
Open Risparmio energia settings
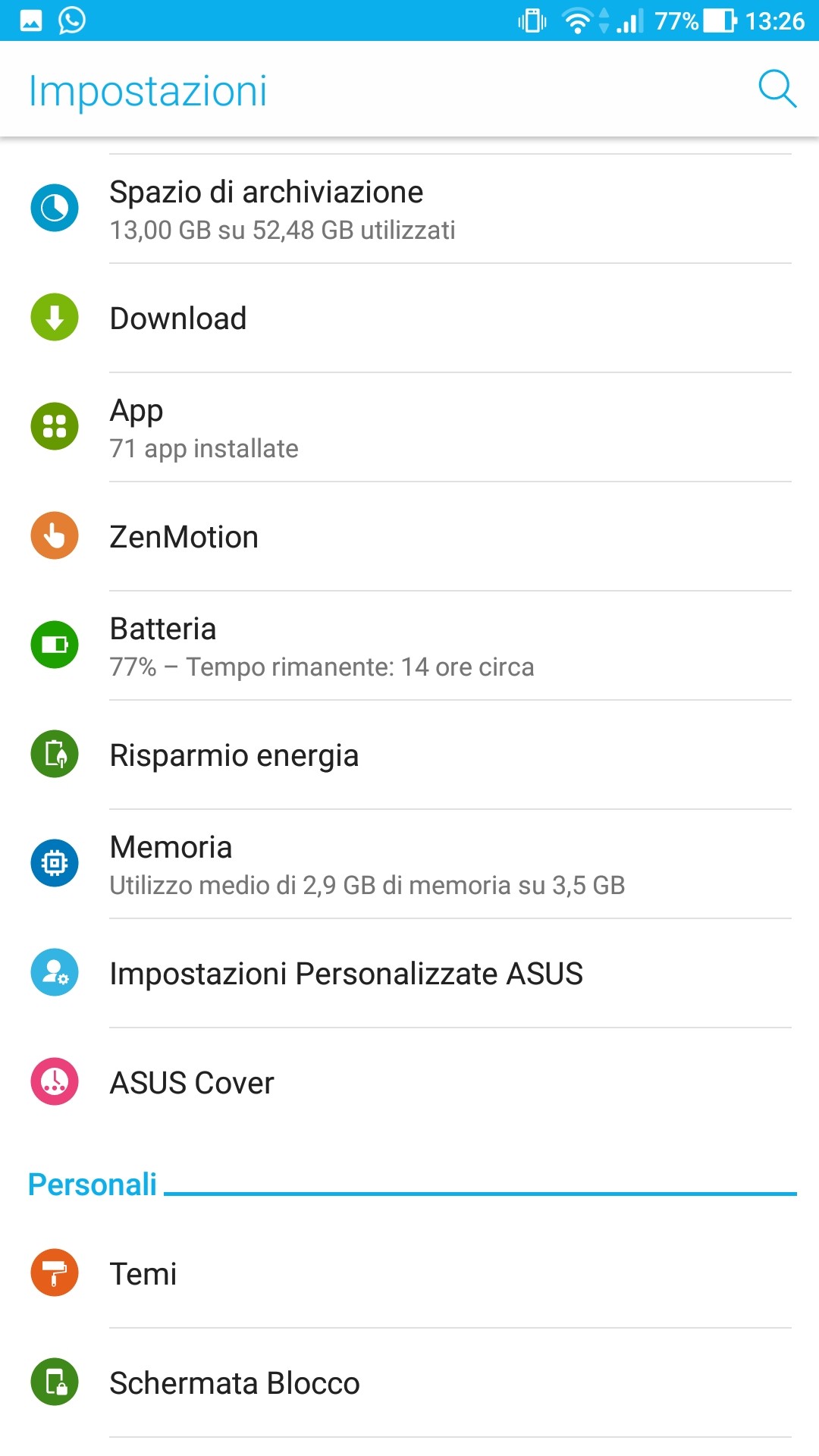[x=409, y=755]
